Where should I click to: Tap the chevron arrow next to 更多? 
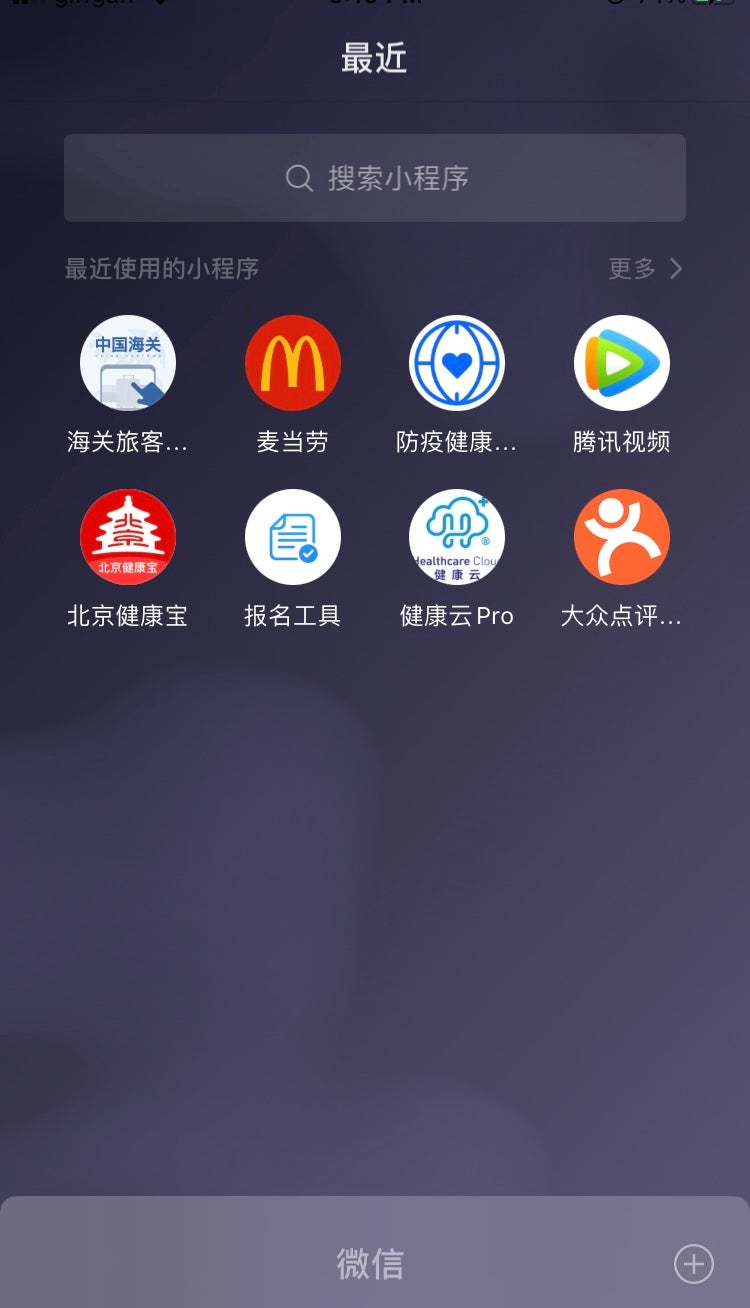coord(675,269)
